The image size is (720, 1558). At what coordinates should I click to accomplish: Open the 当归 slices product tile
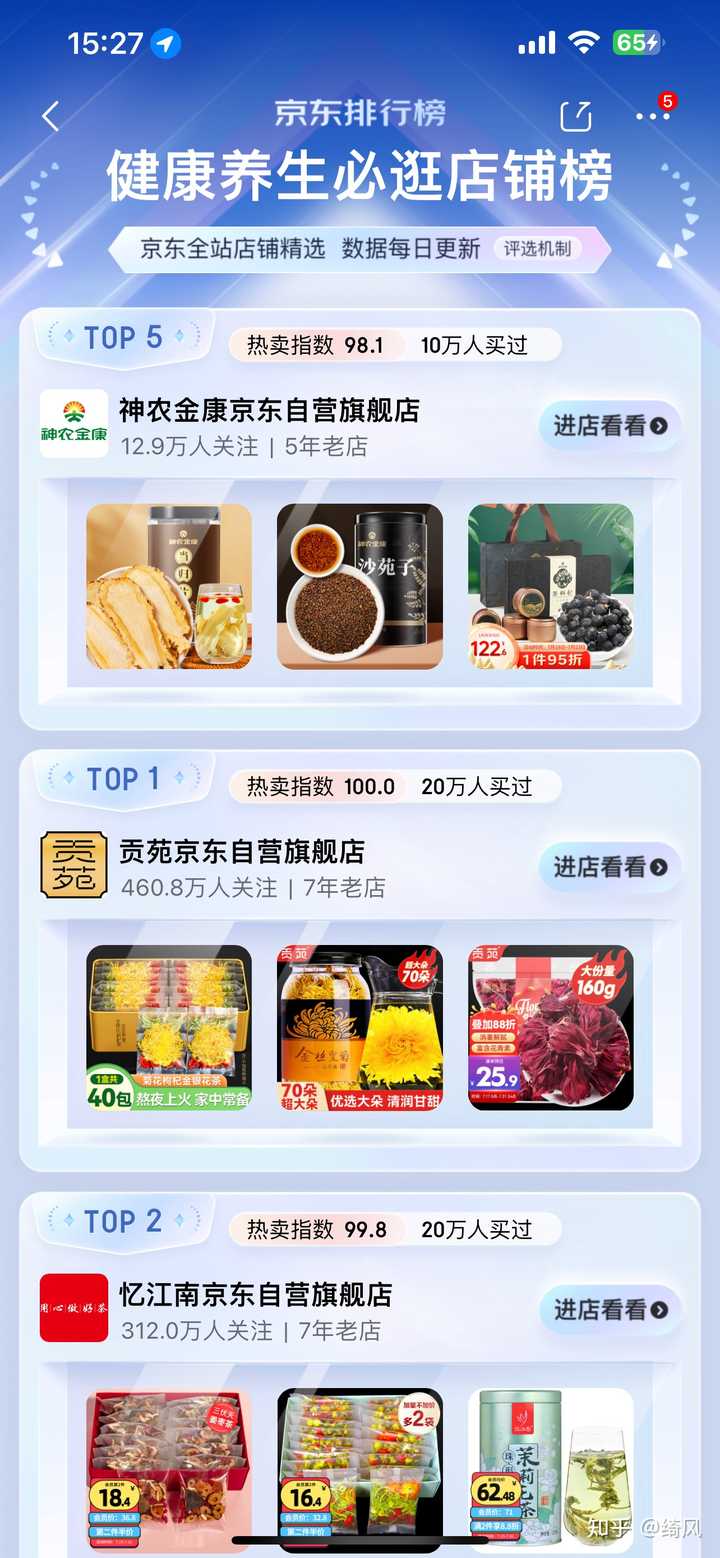click(169, 586)
